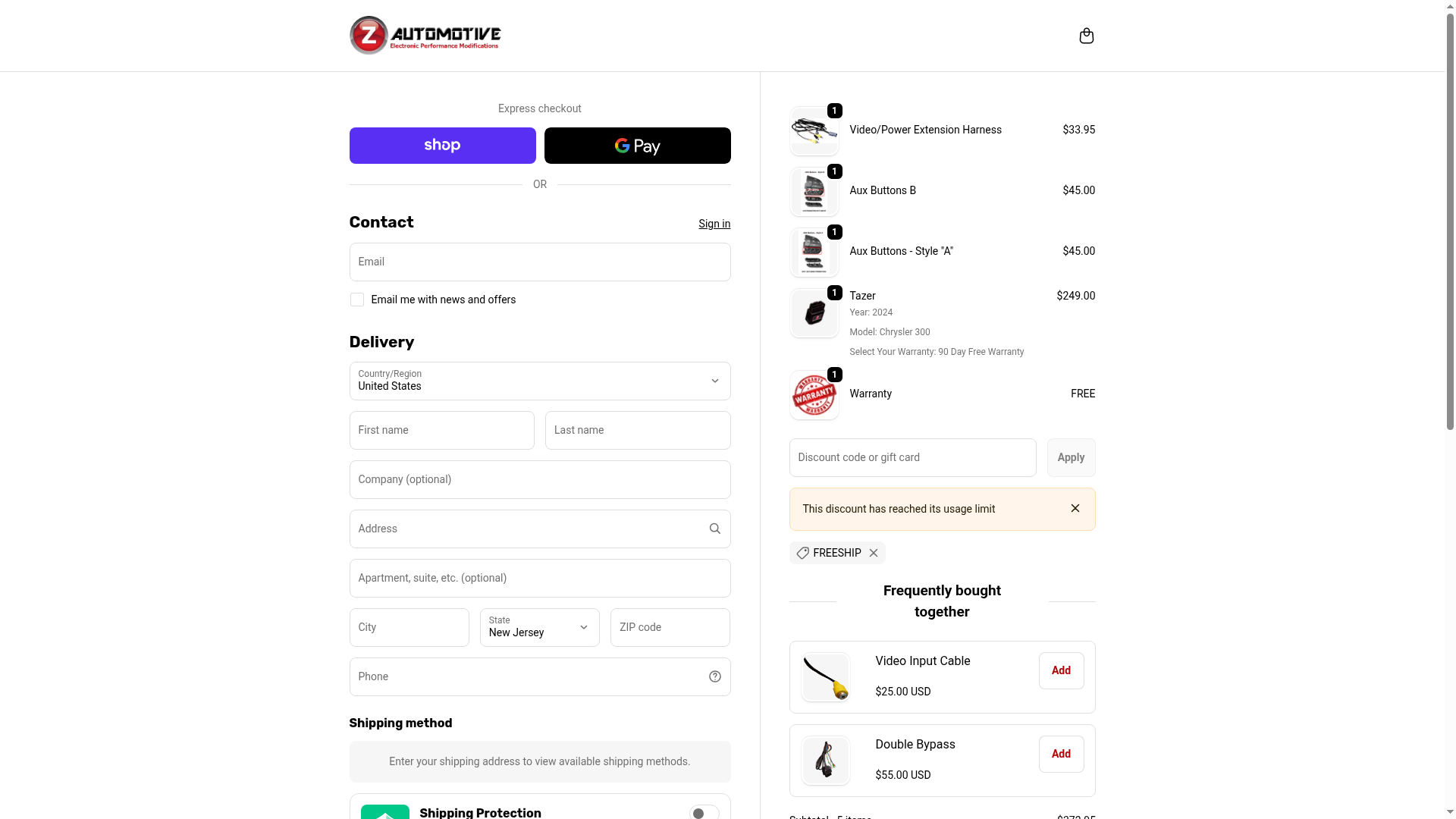Pay with Shop Pay express checkout
This screenshot has width=1456, height=819.
tap(442, 146)
